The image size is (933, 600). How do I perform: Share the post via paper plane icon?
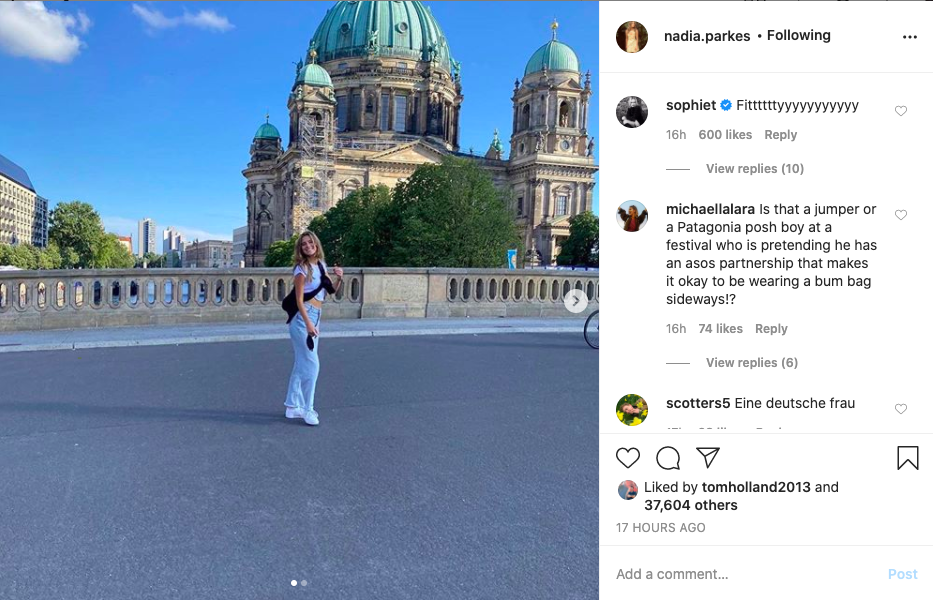point(708,458)
